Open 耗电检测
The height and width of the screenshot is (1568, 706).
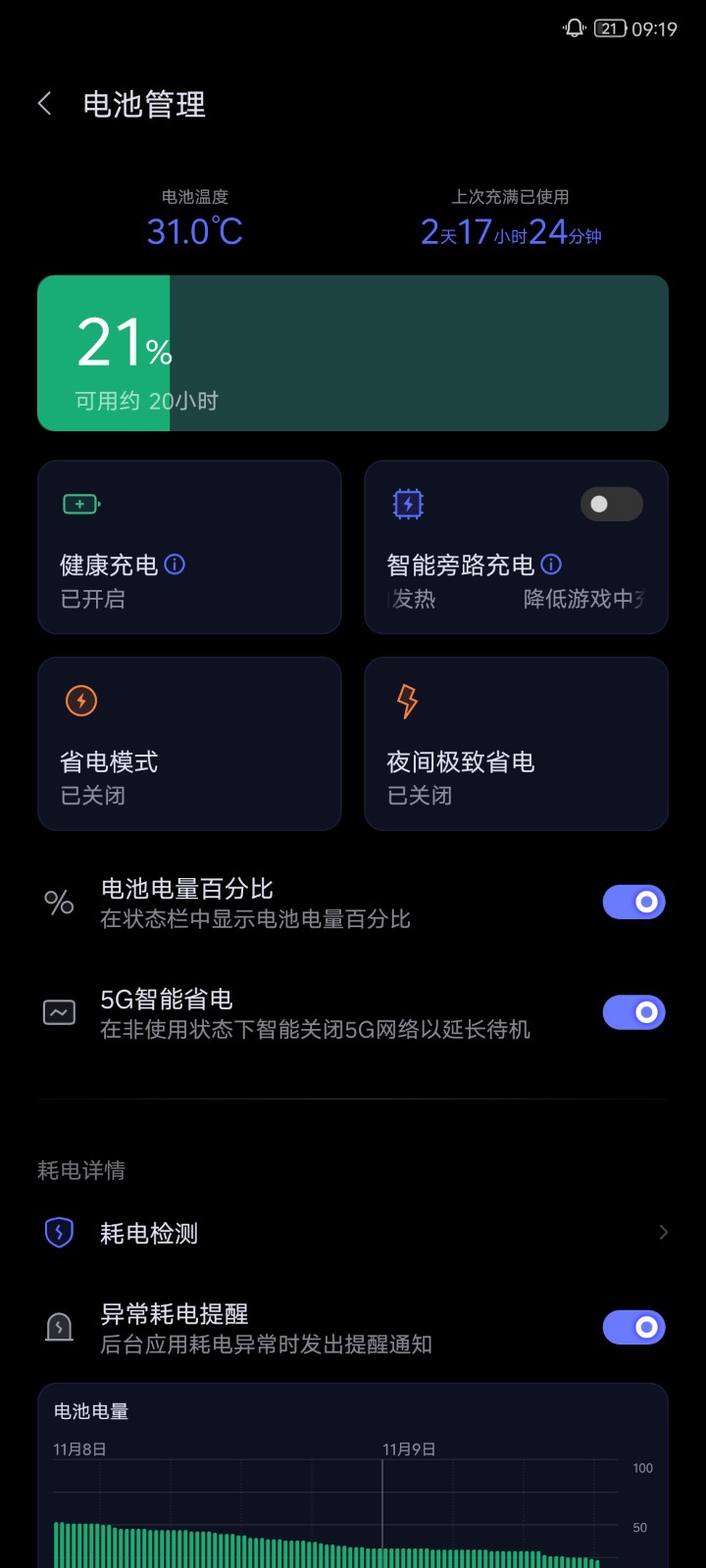tap(353, 1233)
